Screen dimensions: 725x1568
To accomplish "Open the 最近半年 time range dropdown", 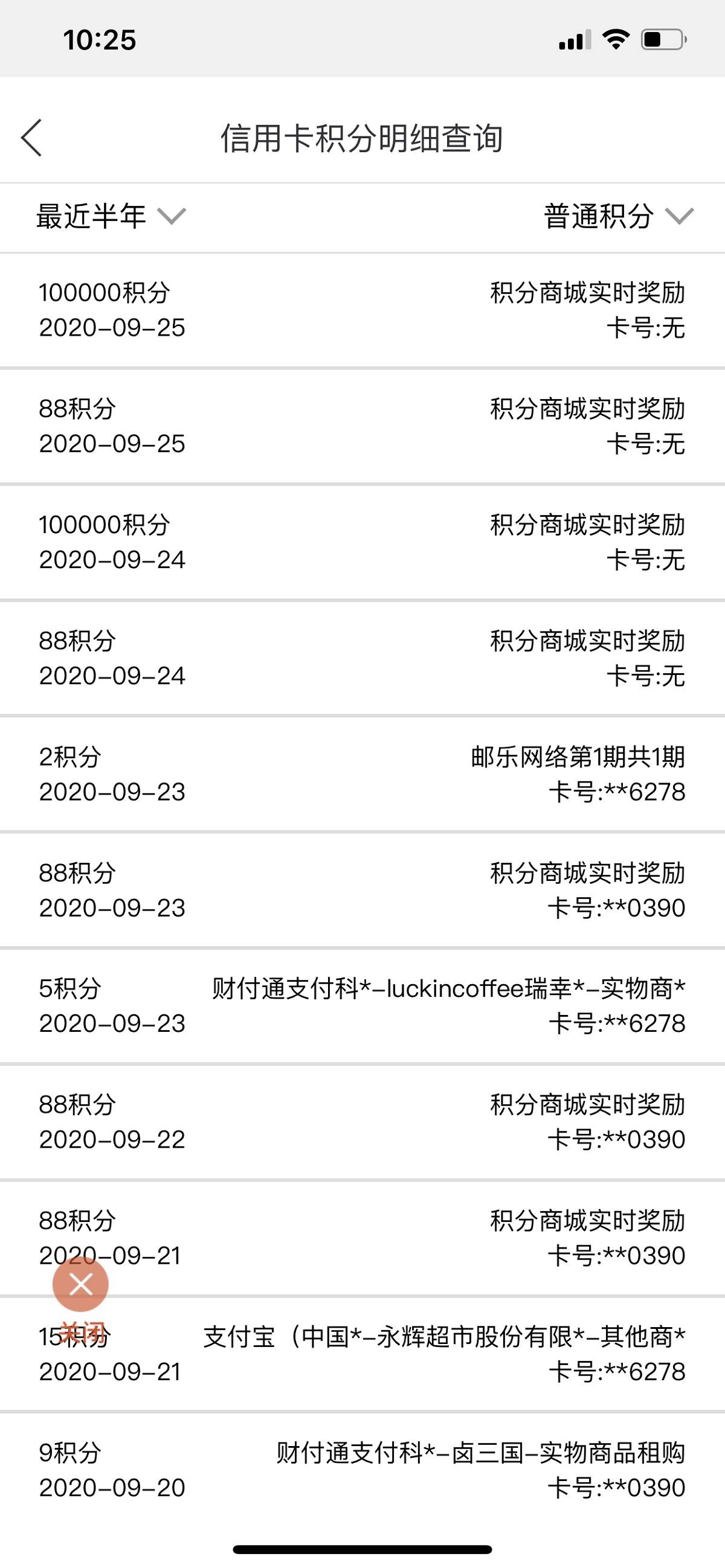I will coord(111,216).
